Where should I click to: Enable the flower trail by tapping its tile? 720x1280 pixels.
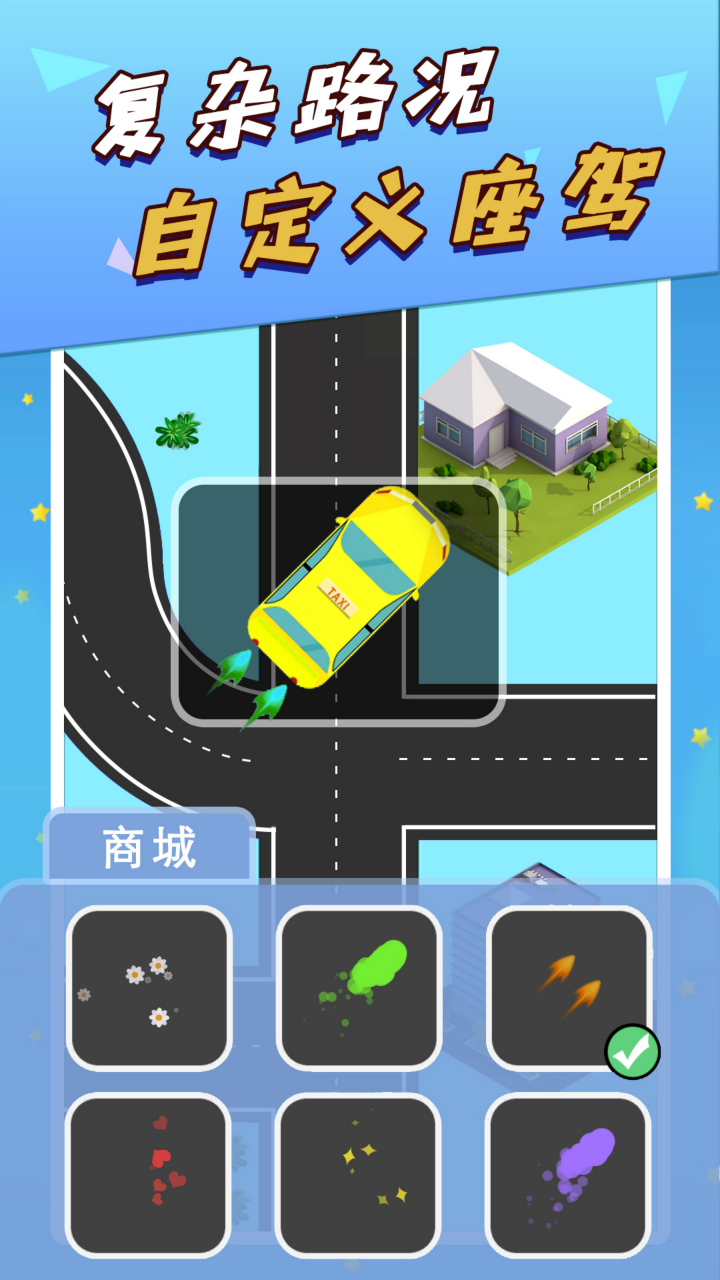coord(148,986)
